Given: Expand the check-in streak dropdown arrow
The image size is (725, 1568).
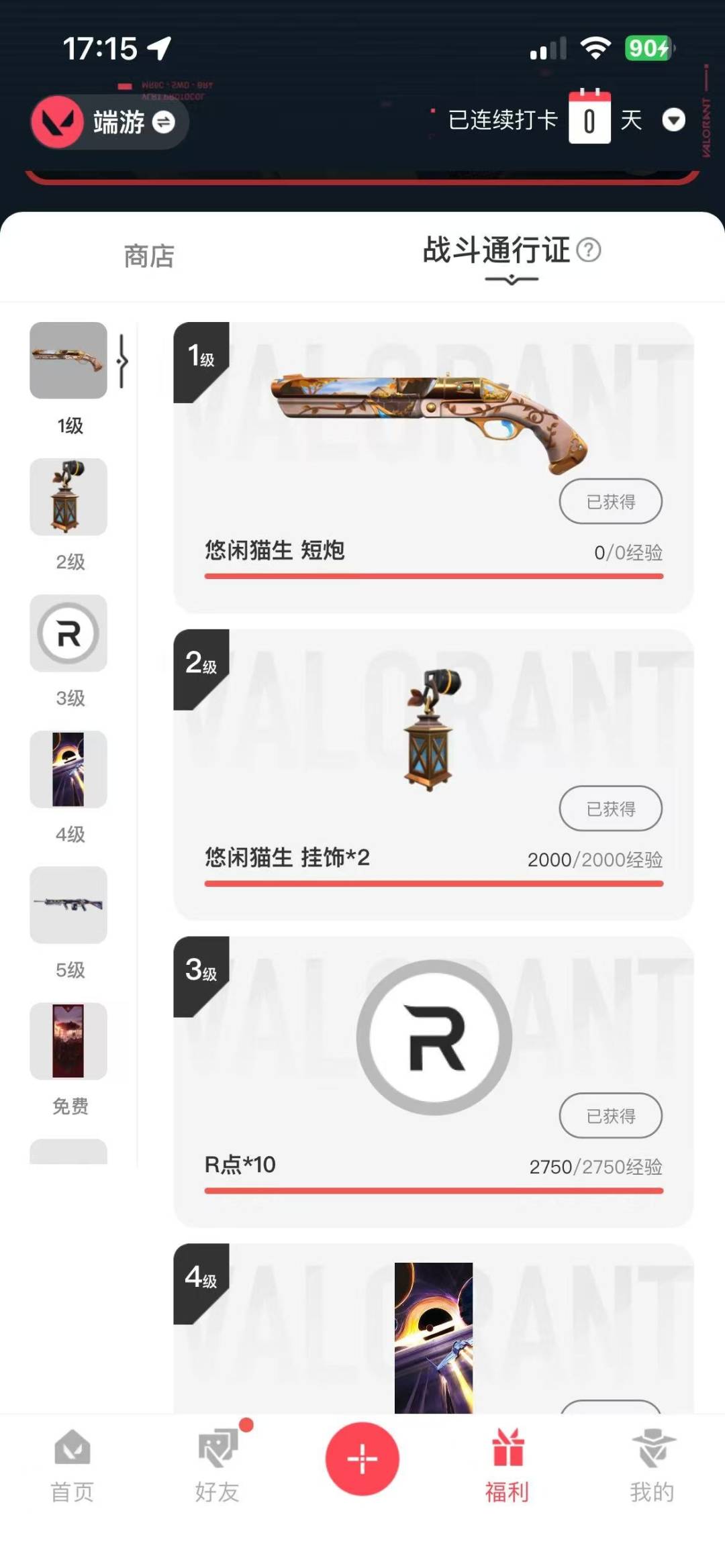Looking at the screenshot, I should coord(673,120).
